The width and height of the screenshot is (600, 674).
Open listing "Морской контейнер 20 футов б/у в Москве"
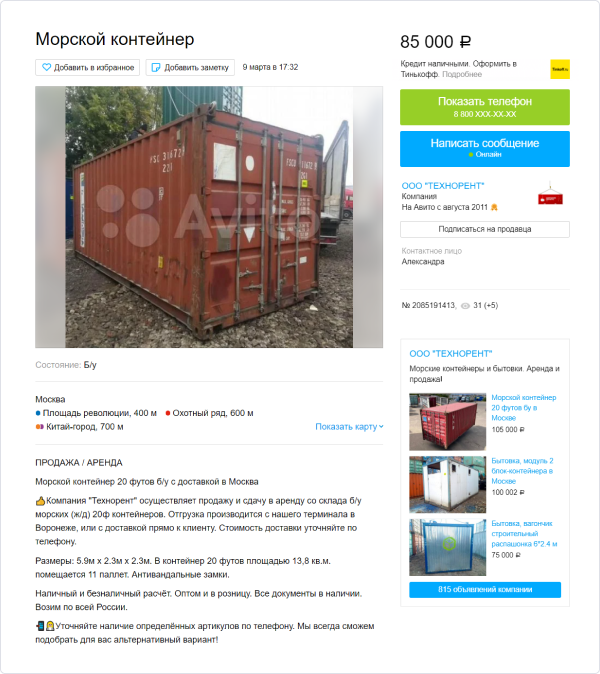click(524, 408)
